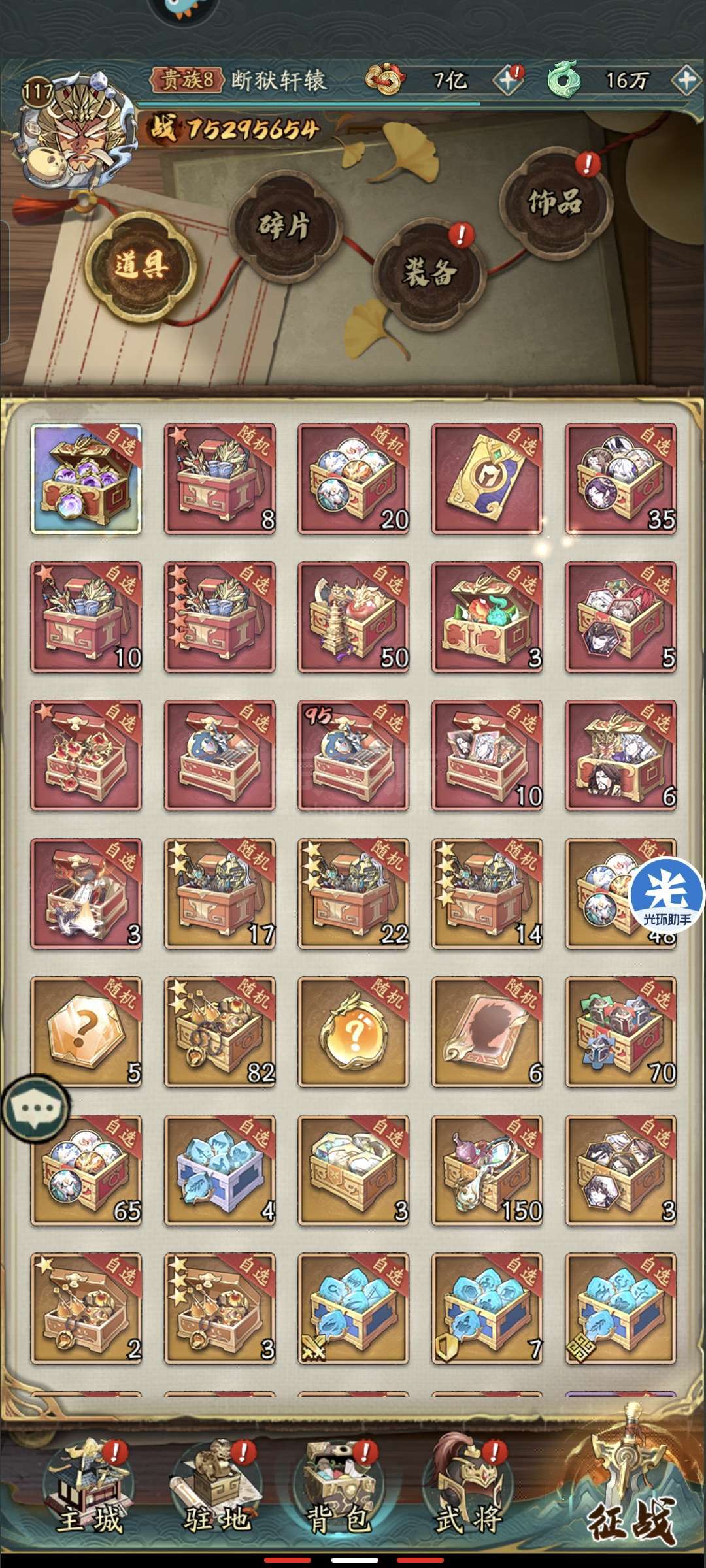Open the 光环助手 floating assistant

667,895
